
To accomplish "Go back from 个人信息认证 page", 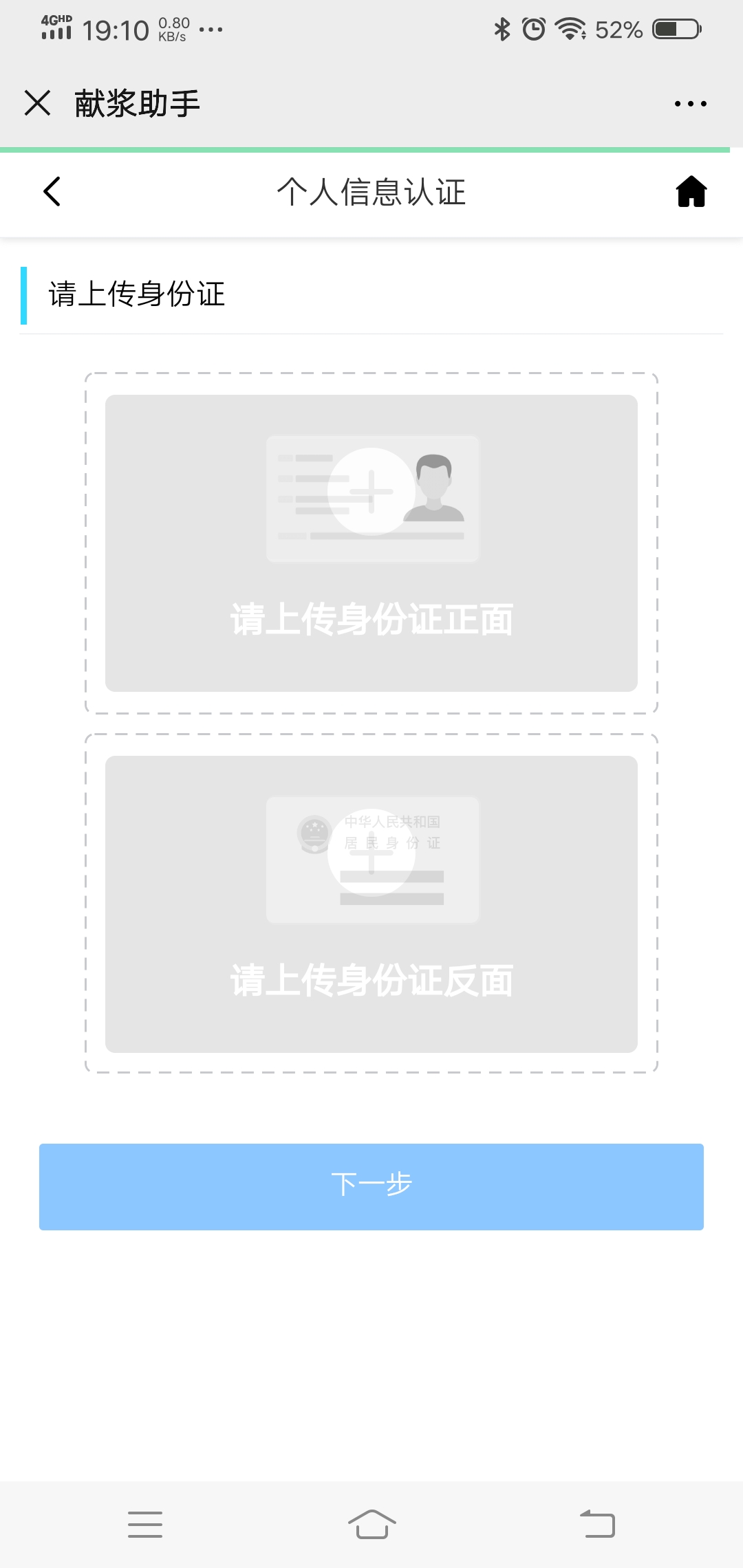I will (x=52, y=191).
